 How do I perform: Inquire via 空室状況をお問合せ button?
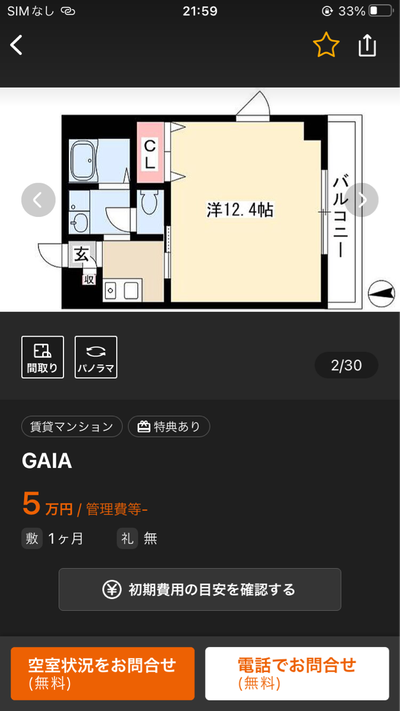pos(102,673)
